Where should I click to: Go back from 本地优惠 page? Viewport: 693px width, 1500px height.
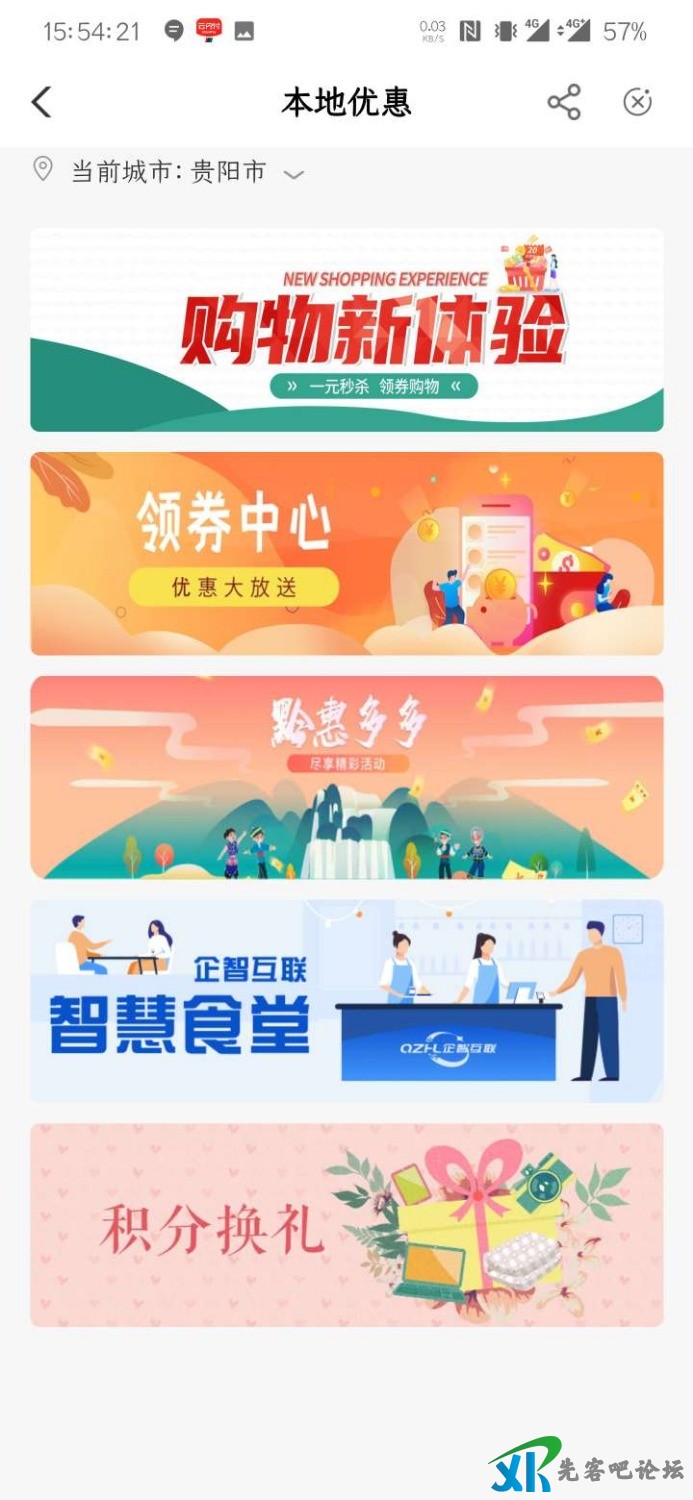[41, 102]
